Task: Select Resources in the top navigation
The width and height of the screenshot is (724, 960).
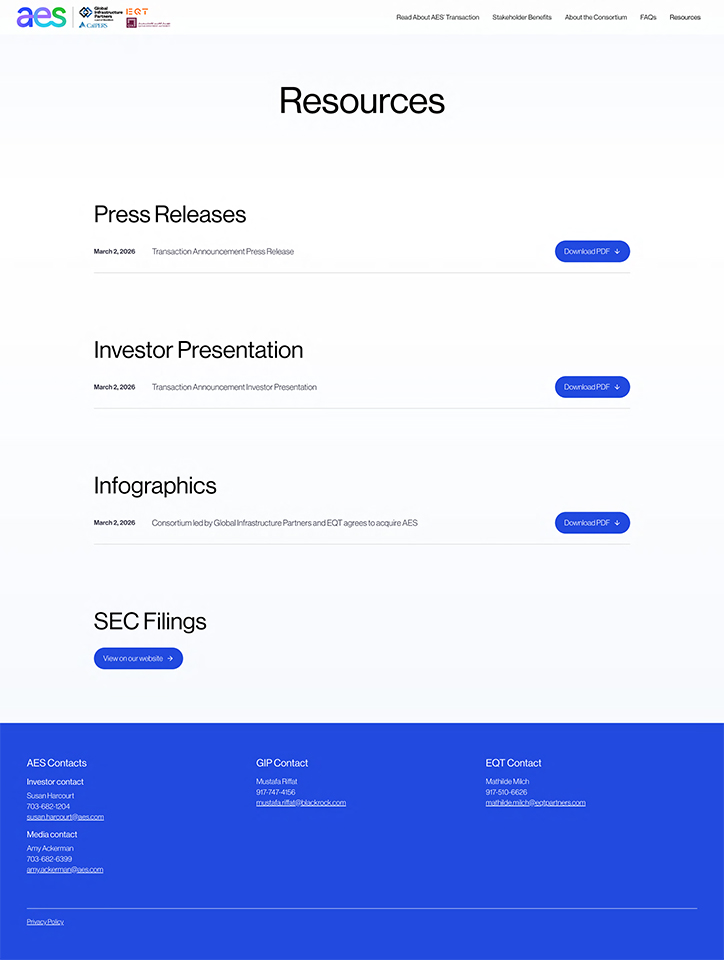Action: click(x=685, y=17)
